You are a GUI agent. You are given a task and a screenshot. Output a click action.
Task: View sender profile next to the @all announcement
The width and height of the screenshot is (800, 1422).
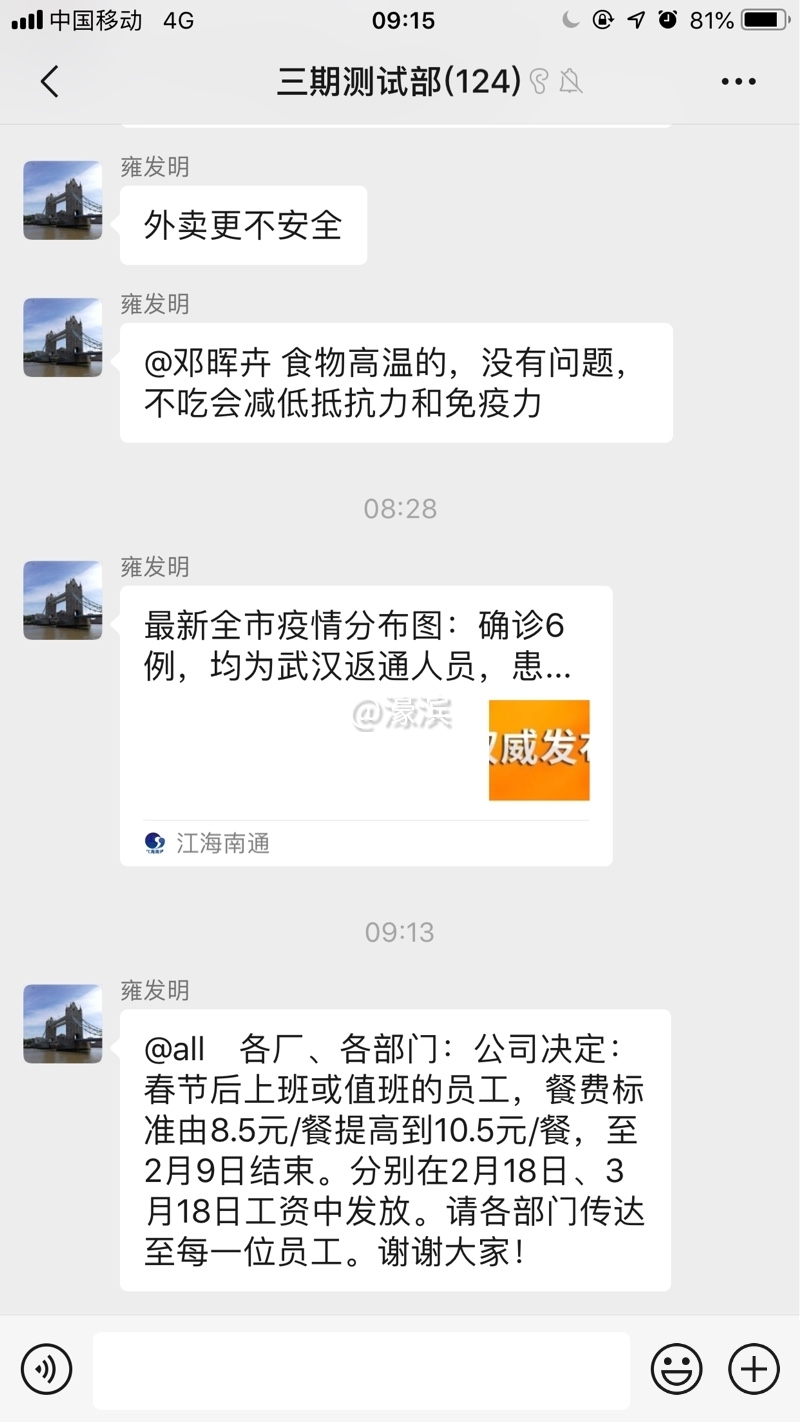(x=63, y=1023)
